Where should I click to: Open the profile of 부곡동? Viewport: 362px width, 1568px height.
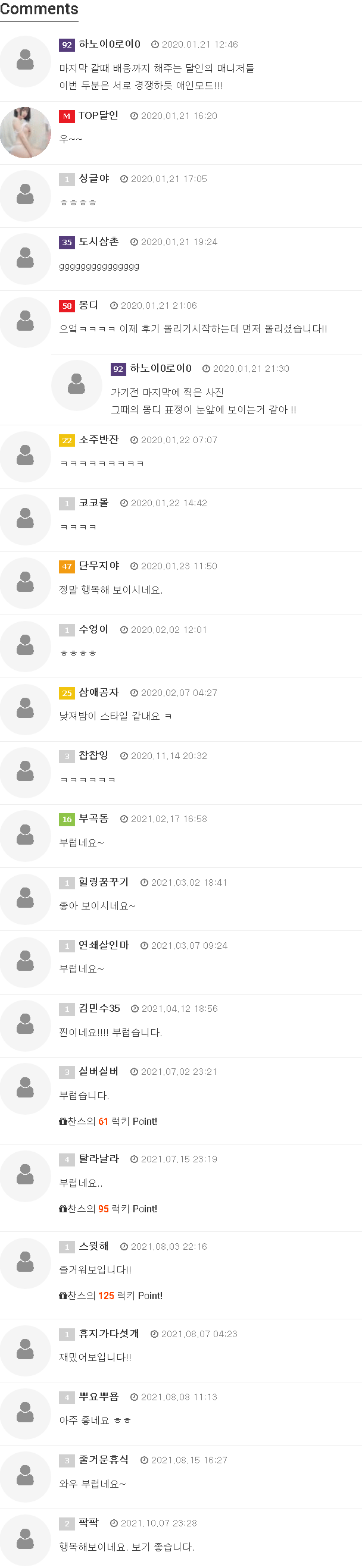[94, 819]
